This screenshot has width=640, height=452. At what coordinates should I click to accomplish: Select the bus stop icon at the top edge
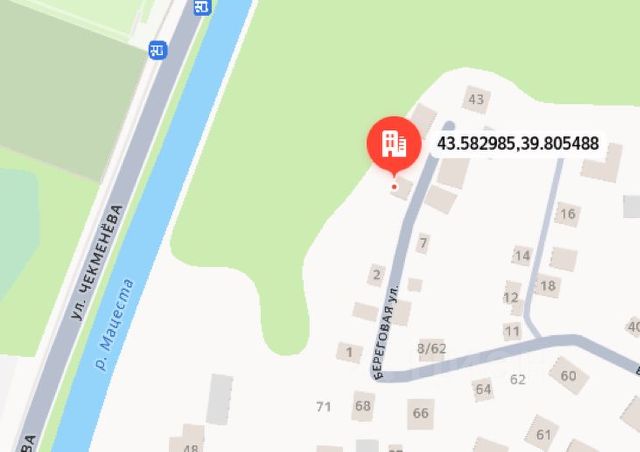coord(203,6)
